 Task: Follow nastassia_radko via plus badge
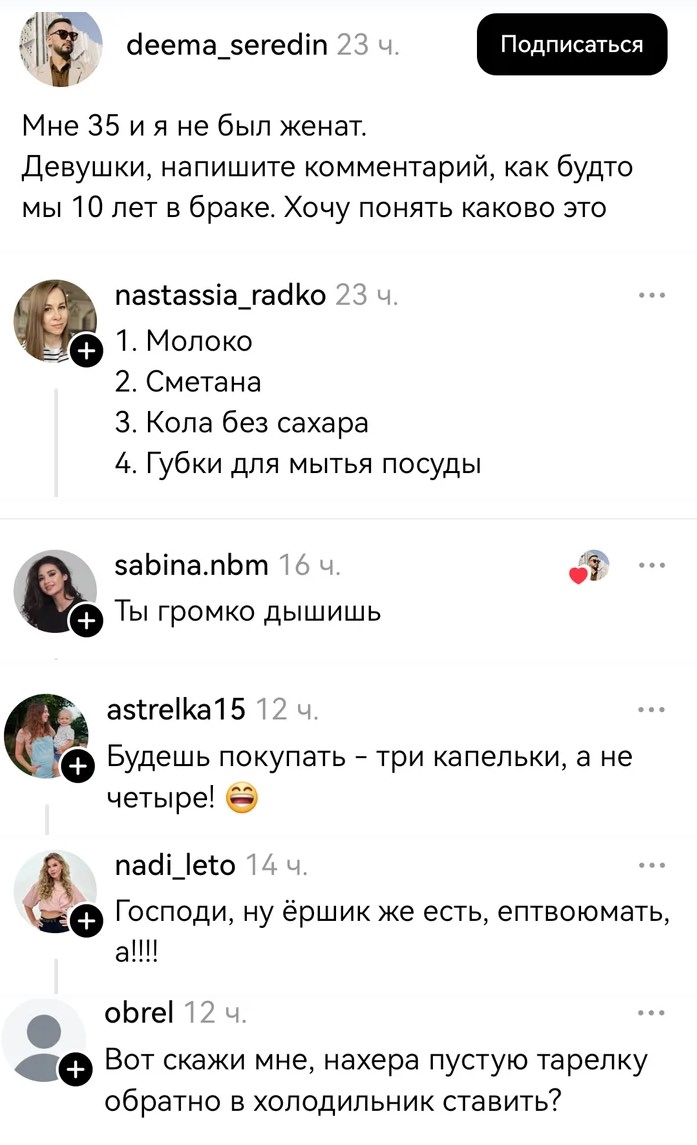point(86,351)
